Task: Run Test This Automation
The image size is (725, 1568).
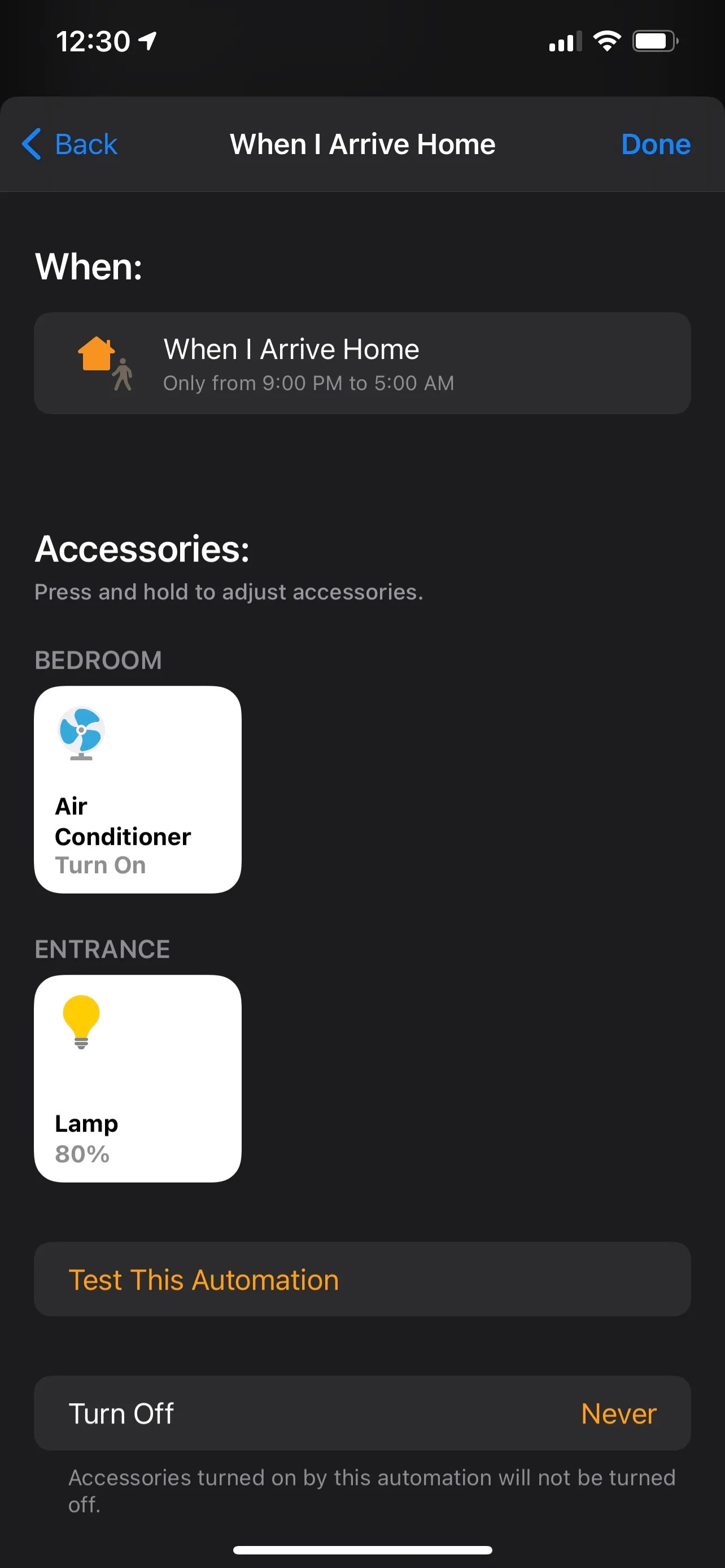Action: tap(203, 1280)
